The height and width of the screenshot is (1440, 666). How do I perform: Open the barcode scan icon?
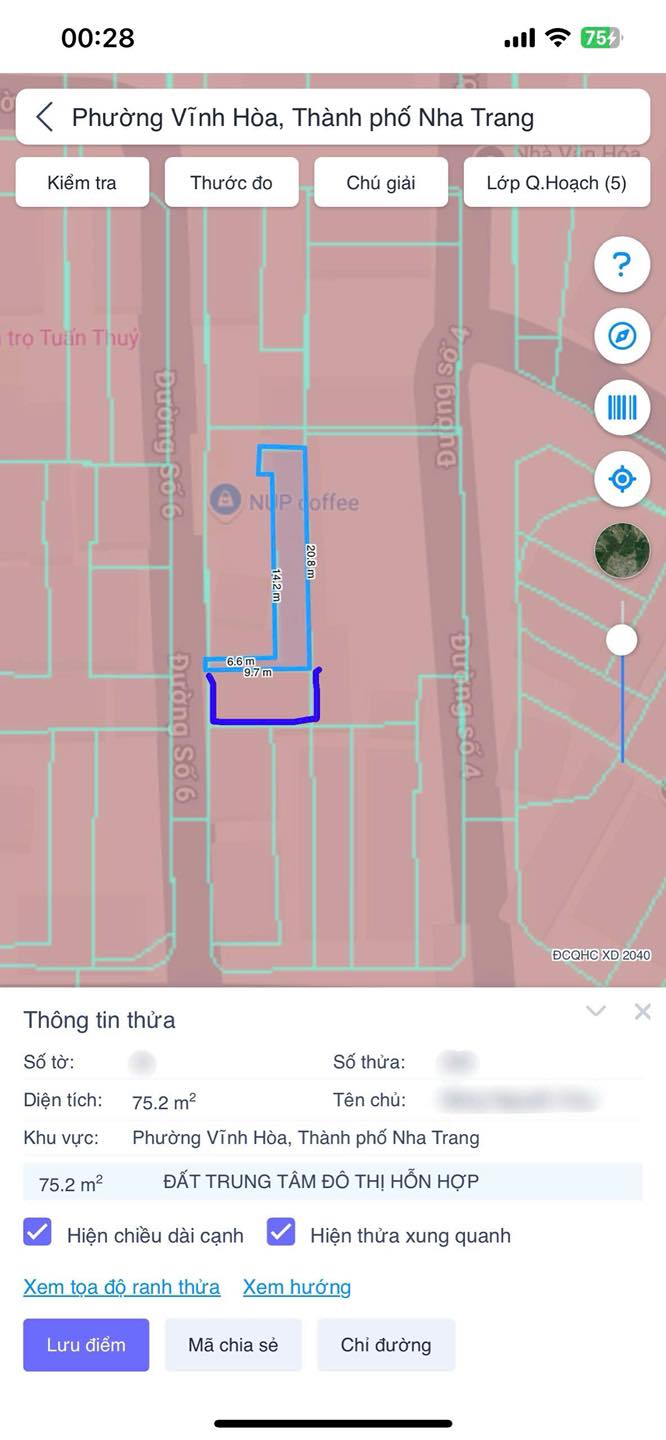[x=622, y=407]
